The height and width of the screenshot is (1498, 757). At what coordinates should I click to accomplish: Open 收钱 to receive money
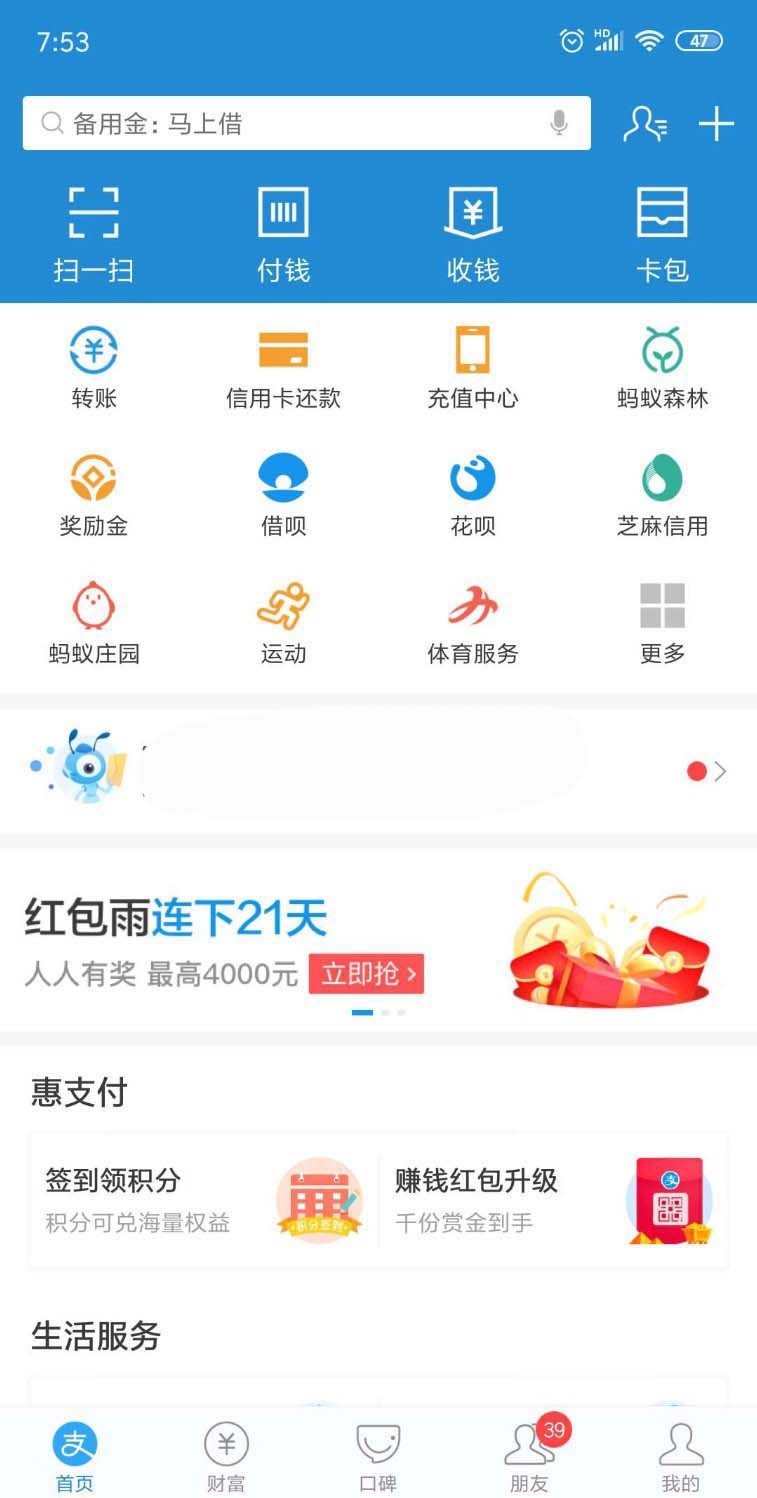[x=472, y=234]
